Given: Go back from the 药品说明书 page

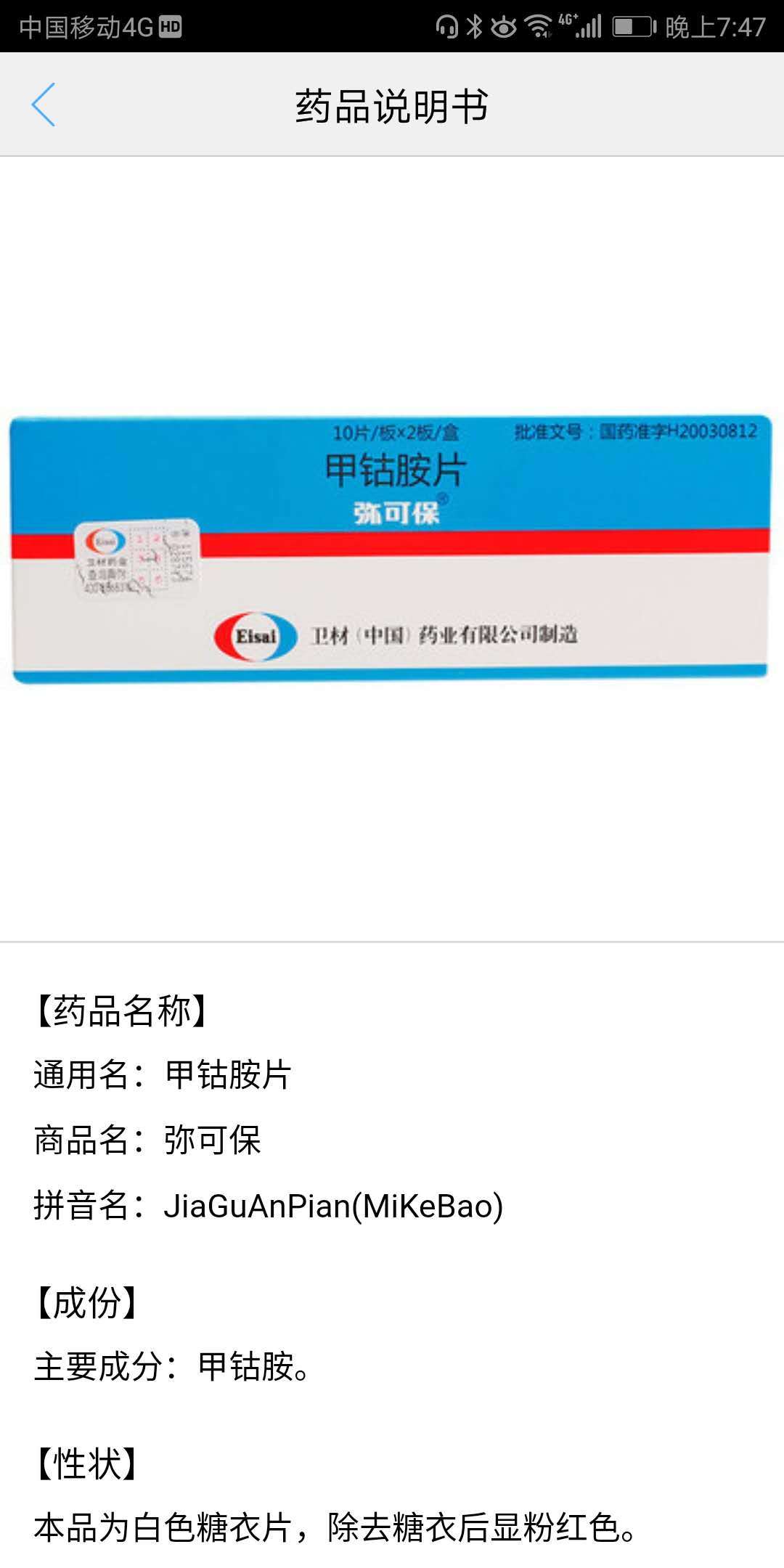Looking at the screenshot, I should coord(44,105).
